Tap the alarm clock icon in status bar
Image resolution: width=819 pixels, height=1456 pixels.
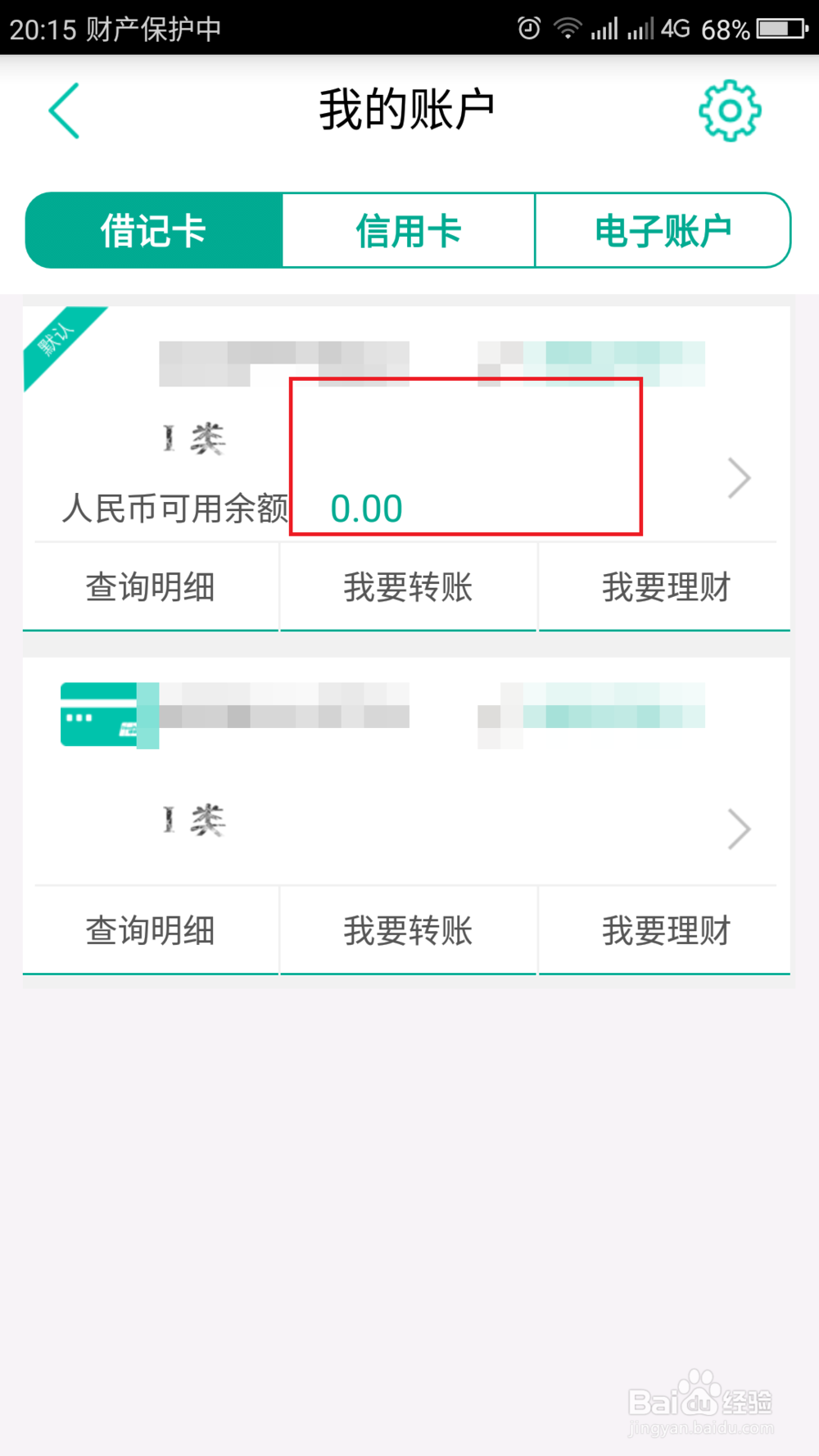click(x=528, y=28)
